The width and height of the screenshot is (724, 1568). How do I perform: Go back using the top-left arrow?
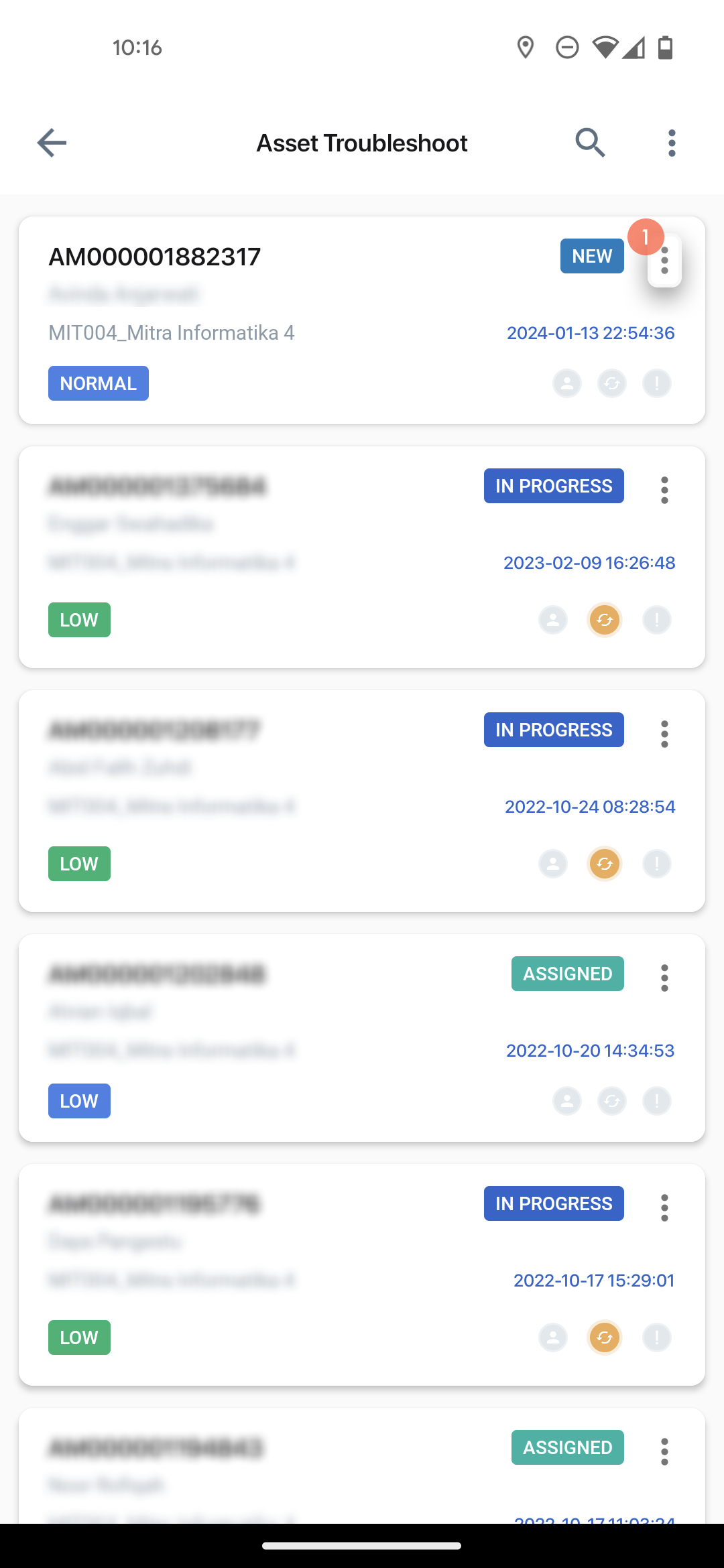tap(52, 143)
